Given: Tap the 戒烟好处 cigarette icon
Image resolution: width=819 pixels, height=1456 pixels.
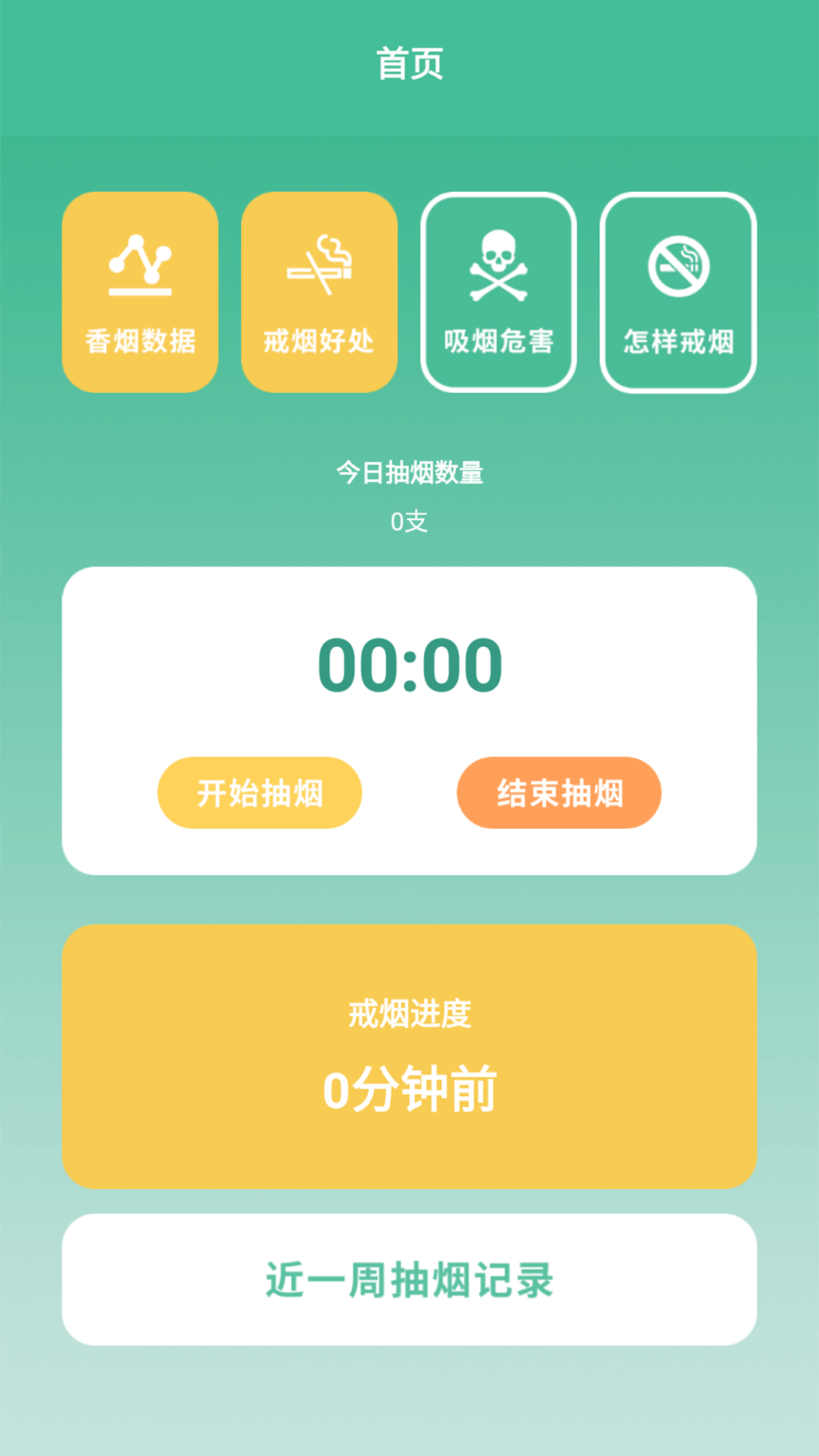Looking at the screenshot, I should tap(319, 265).
